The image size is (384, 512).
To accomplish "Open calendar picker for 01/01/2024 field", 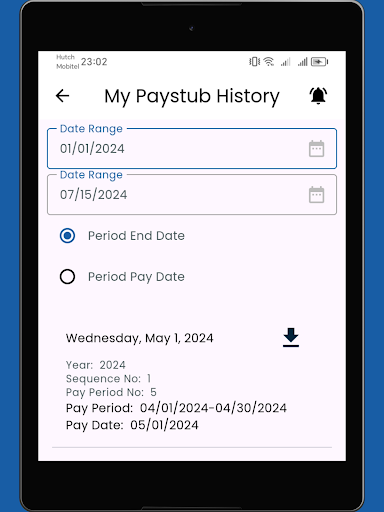I will coord(316,149).
